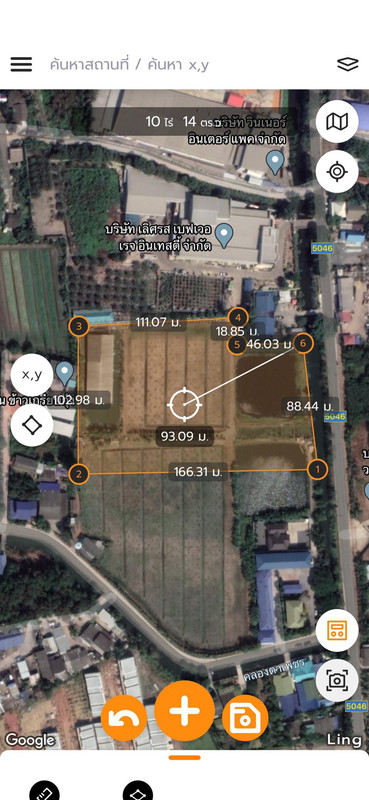This screenshot has height=800, width=369.
Task: Tap the diamond shape button
Action: click(32, 425)
